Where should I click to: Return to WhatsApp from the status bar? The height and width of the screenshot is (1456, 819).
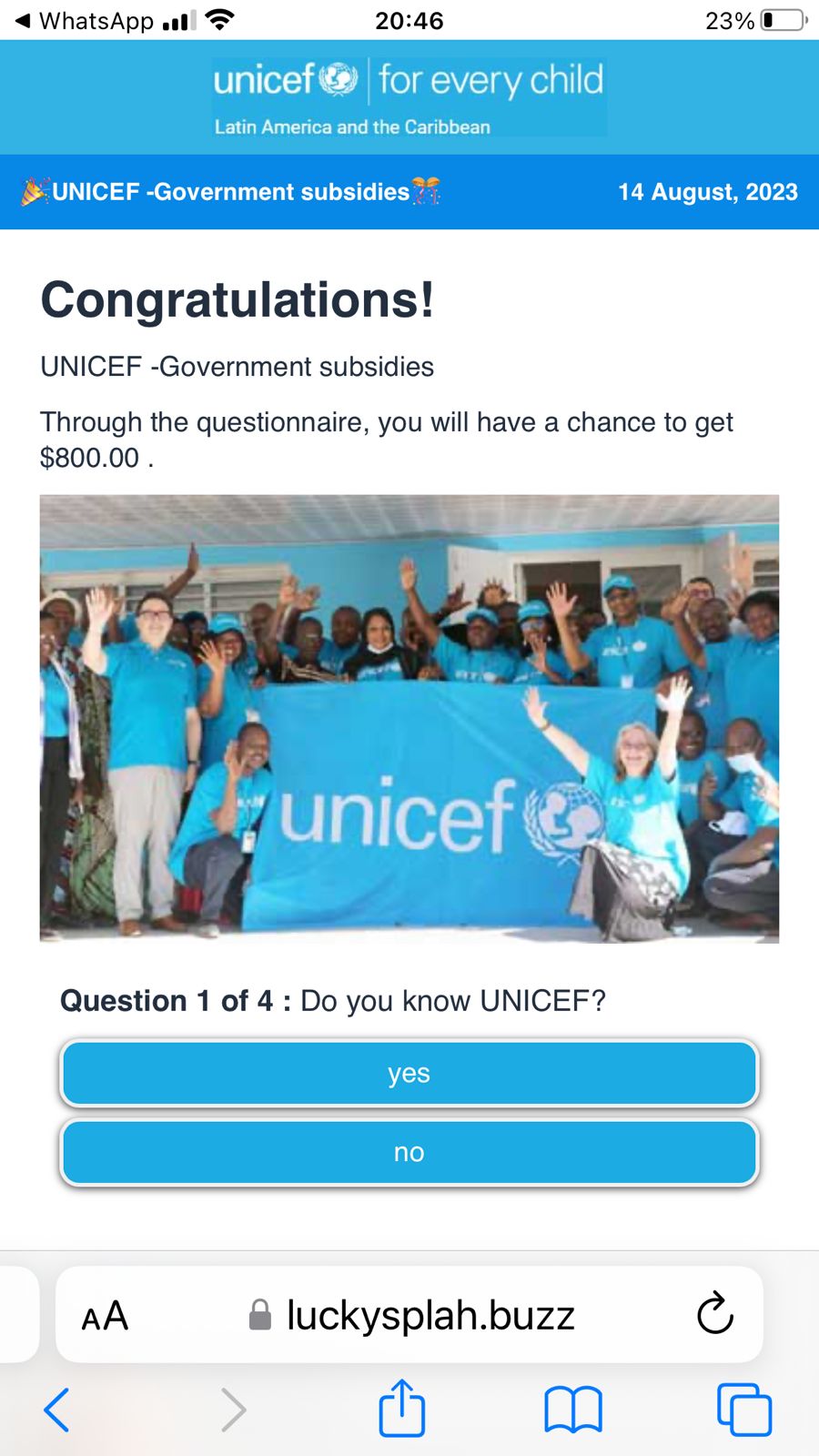click(x=84, y=20)
